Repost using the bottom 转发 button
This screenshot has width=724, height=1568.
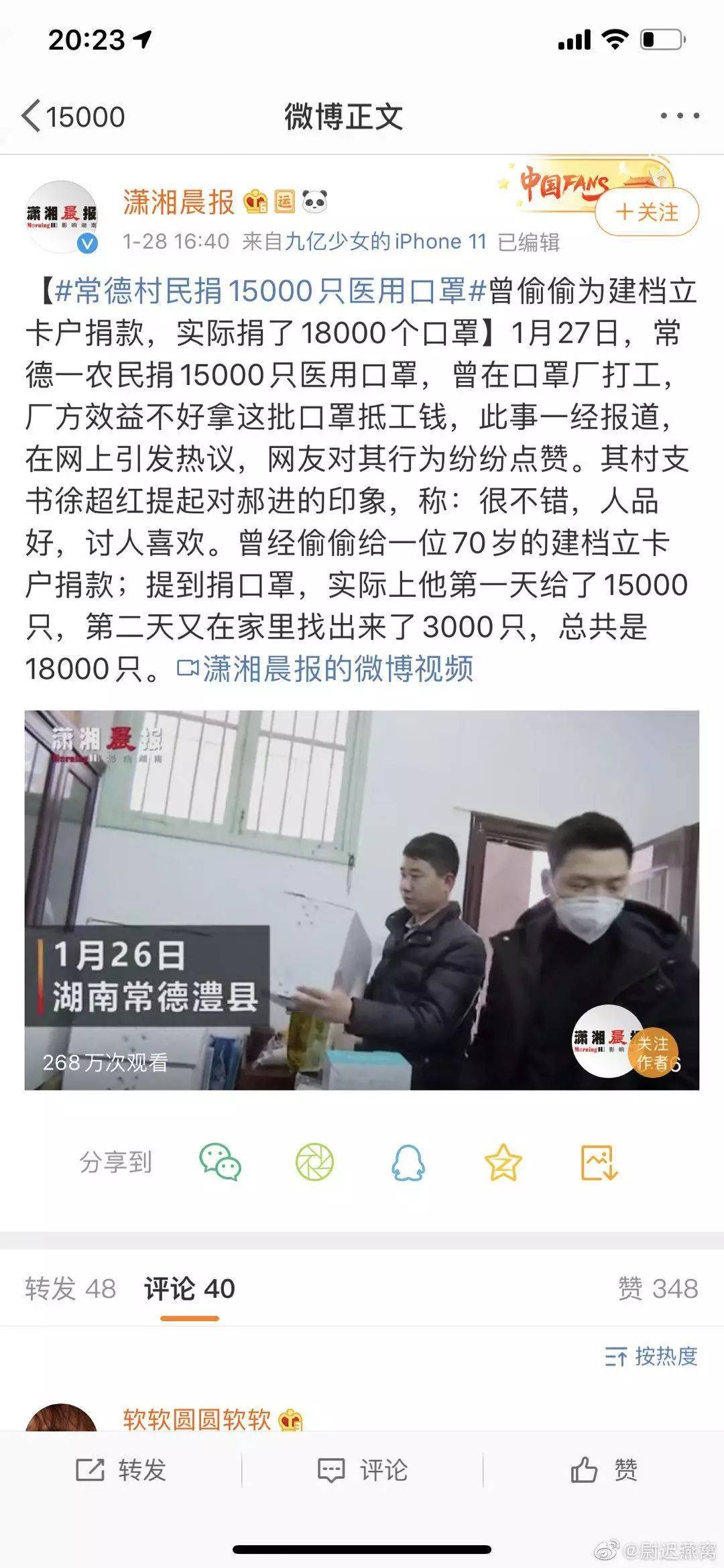(121, 1470)
